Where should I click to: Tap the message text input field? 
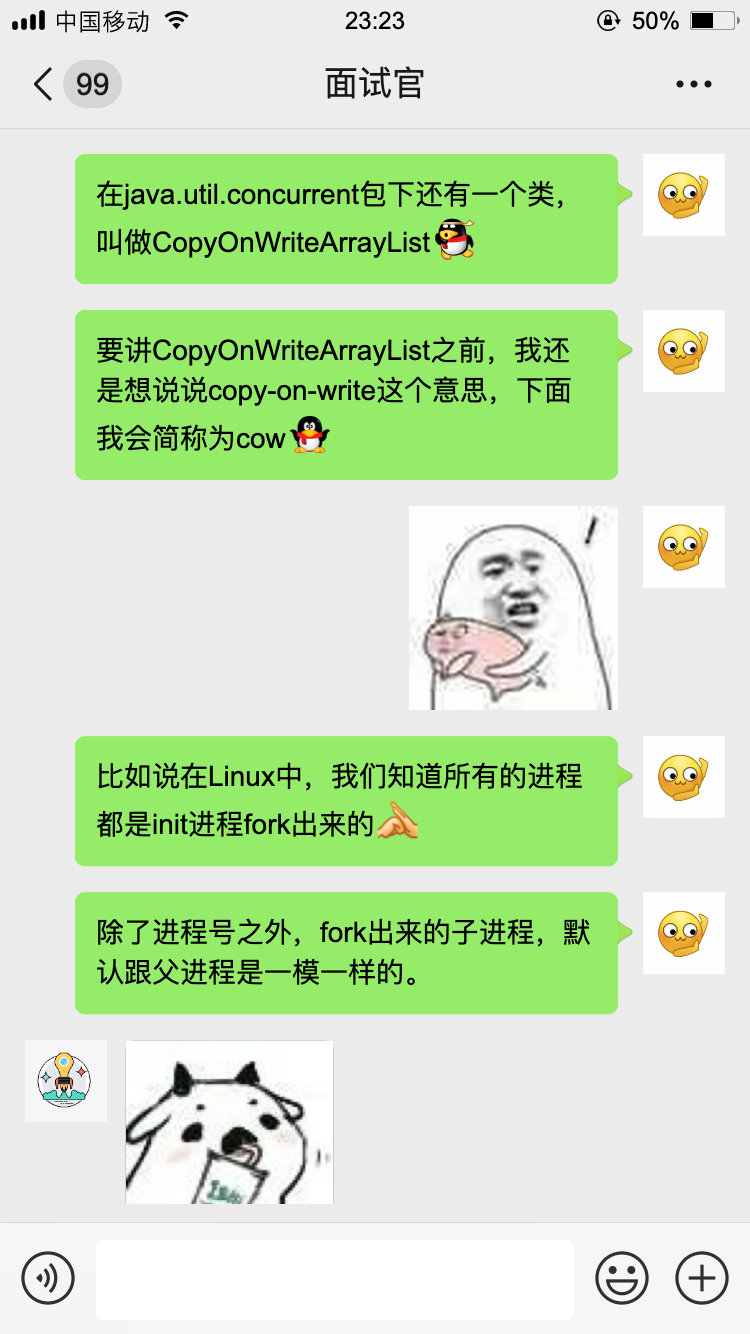click(335, 1278)
